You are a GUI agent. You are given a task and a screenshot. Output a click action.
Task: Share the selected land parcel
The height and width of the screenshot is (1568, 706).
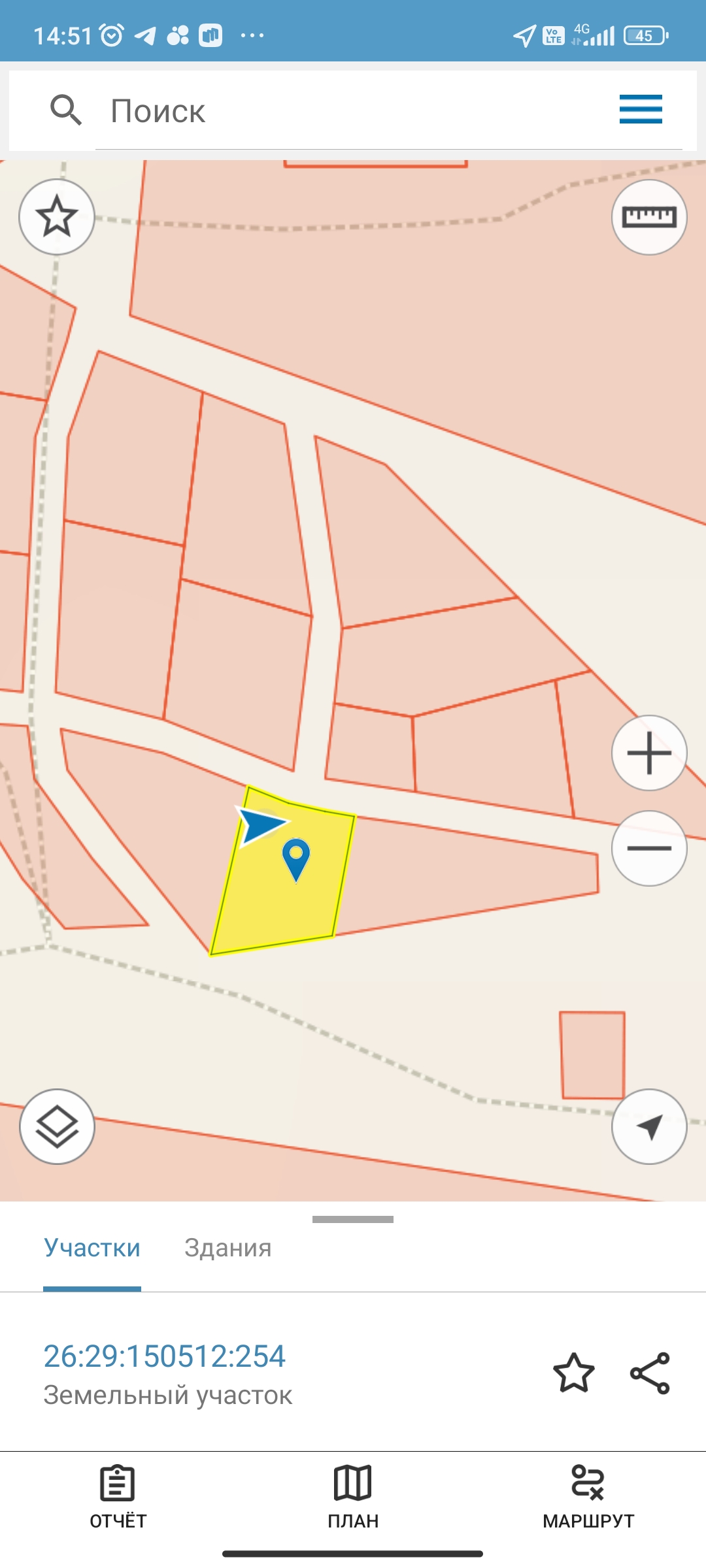[x=650, y=1373]
